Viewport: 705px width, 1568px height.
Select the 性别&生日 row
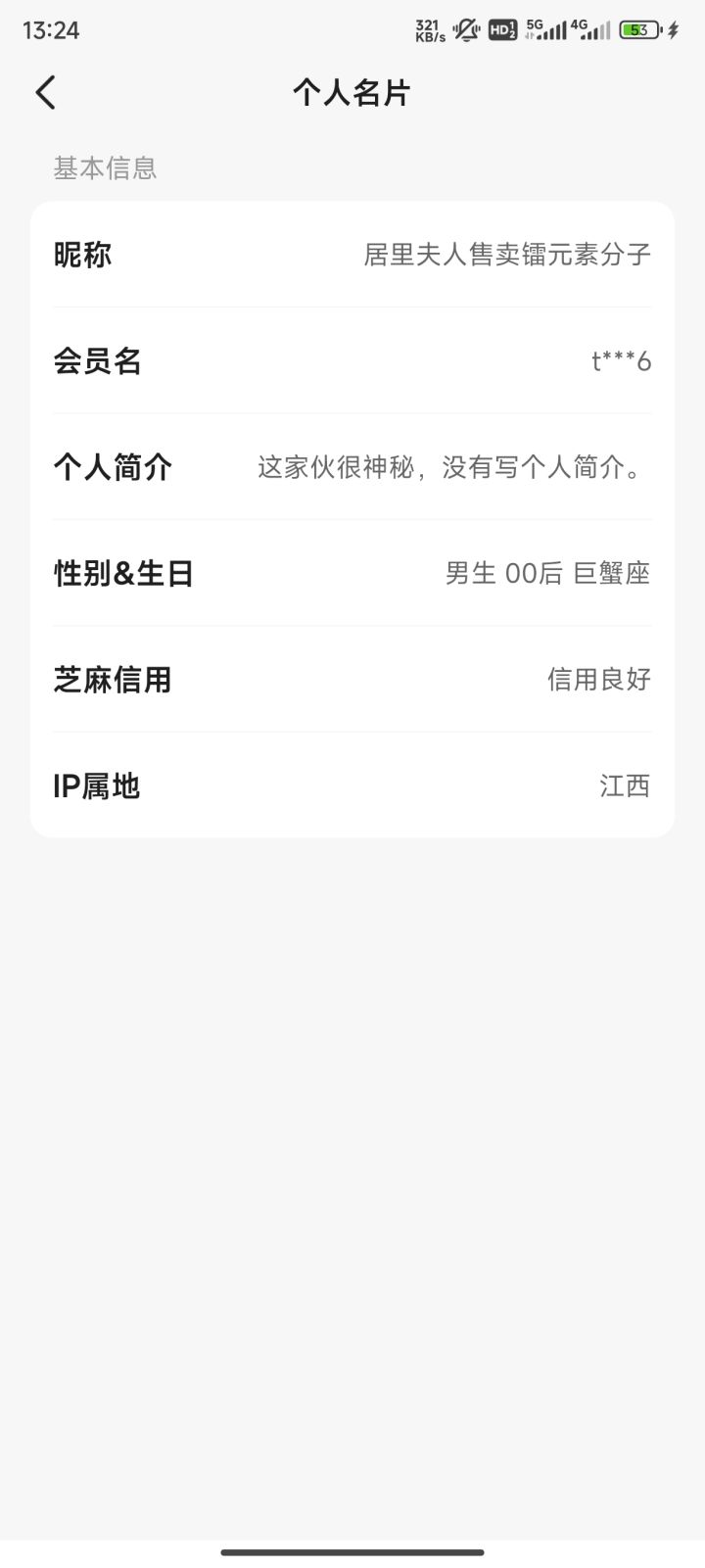352,573
